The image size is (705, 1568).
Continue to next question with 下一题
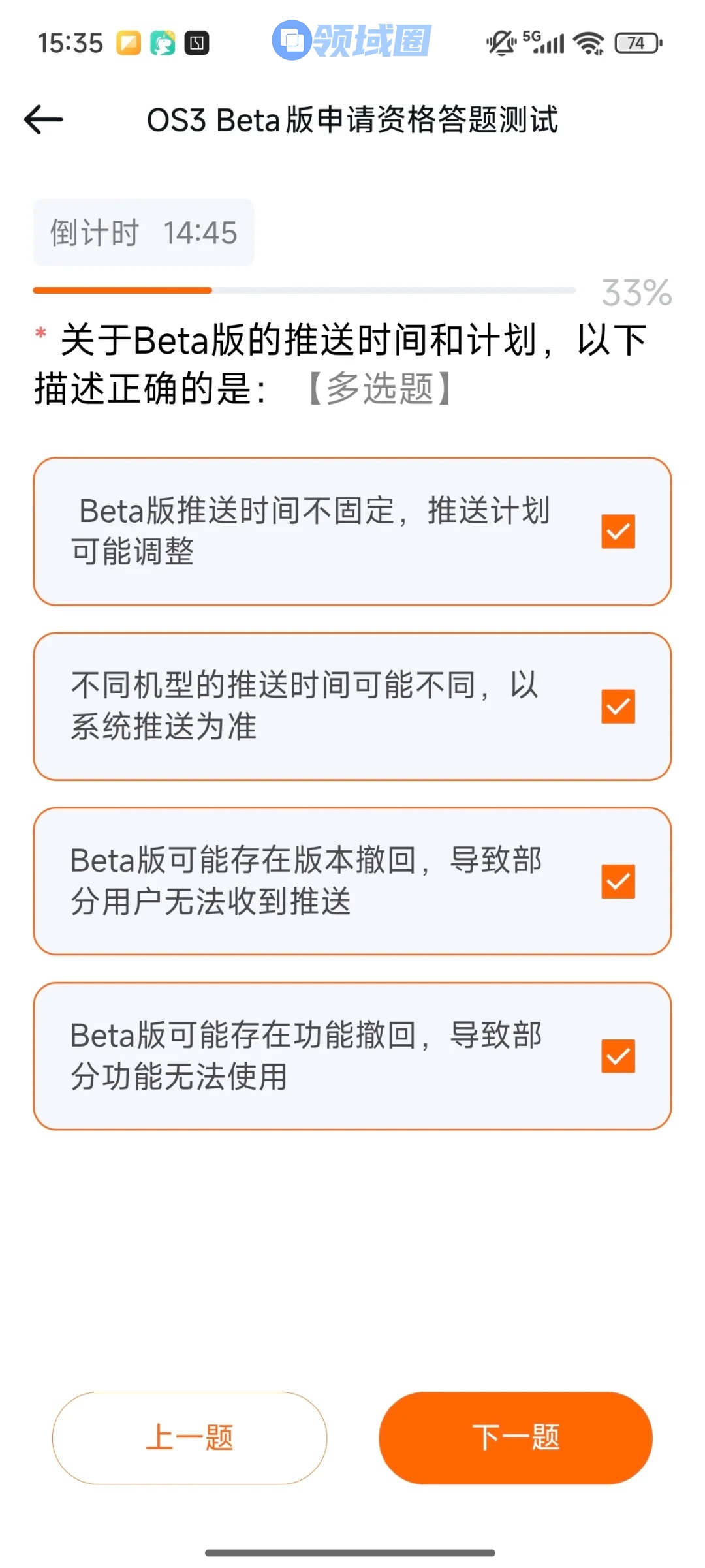point(516,1437)
